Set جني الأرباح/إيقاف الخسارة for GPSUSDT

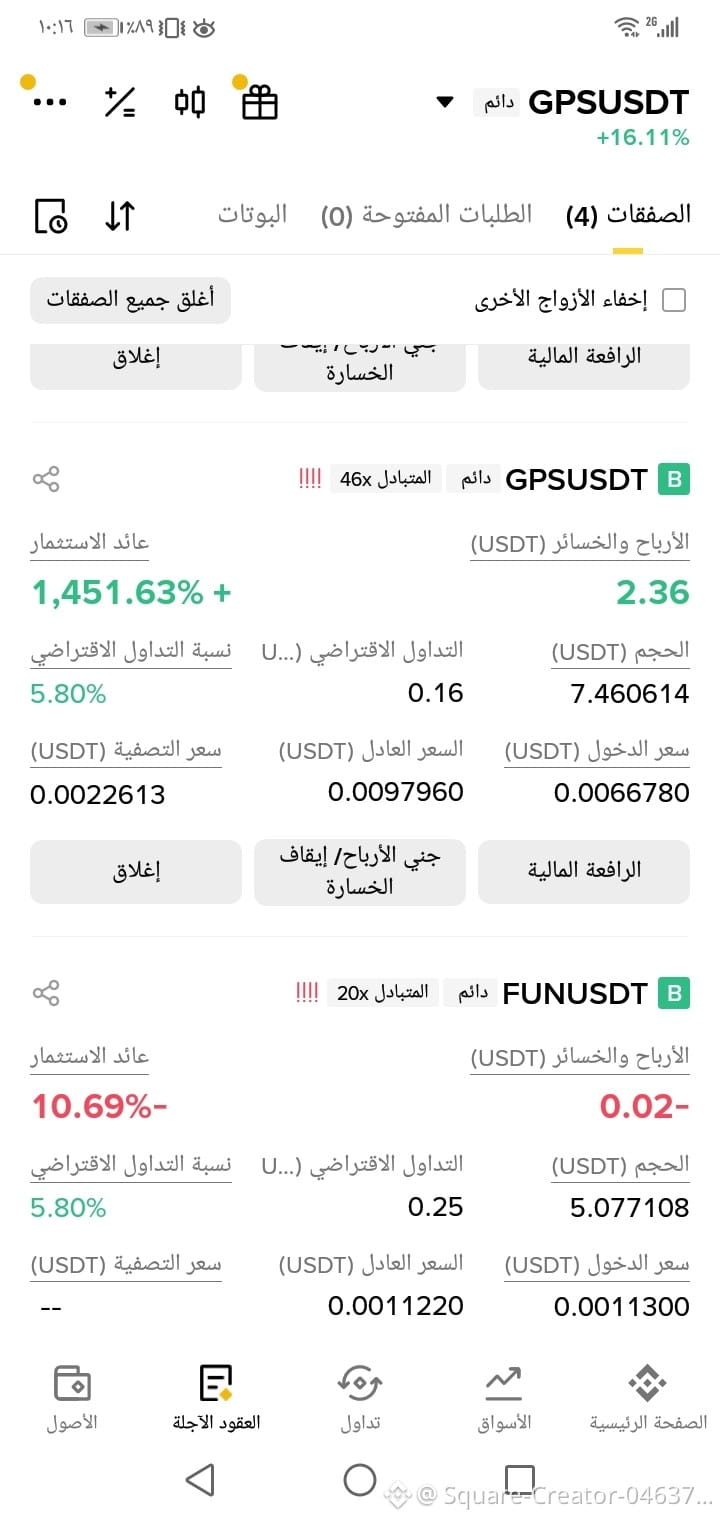point(360,872)
